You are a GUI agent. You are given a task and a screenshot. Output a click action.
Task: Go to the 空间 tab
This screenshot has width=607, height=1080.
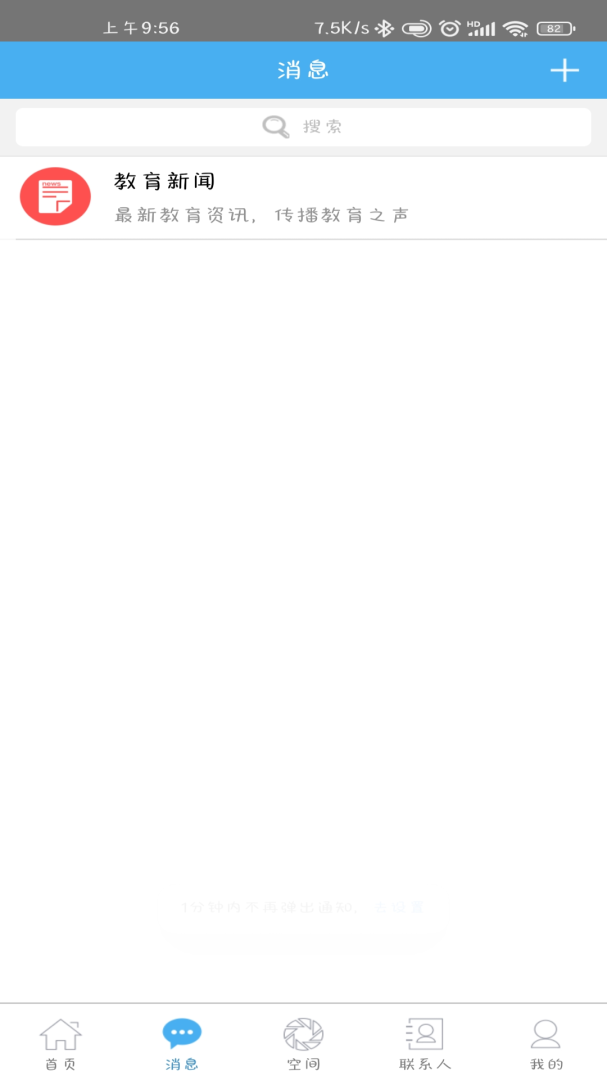(303, 1043)
